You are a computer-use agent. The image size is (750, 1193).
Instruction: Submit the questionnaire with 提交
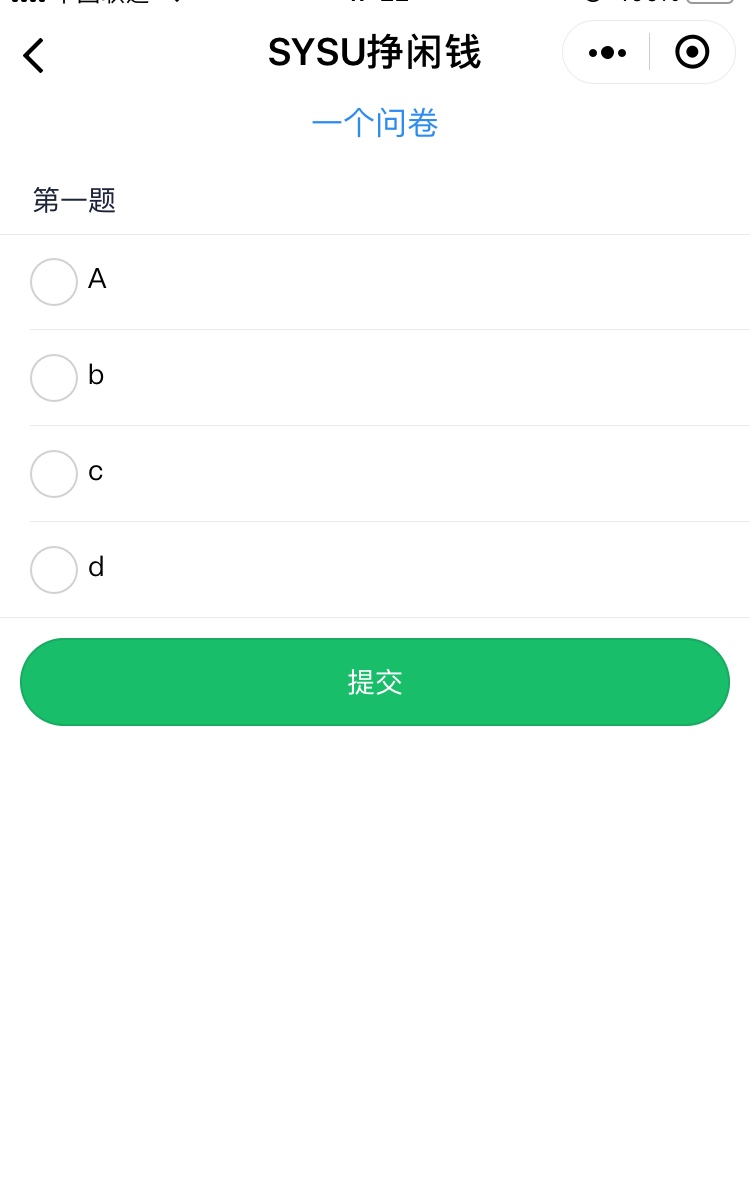pos(375,682)
